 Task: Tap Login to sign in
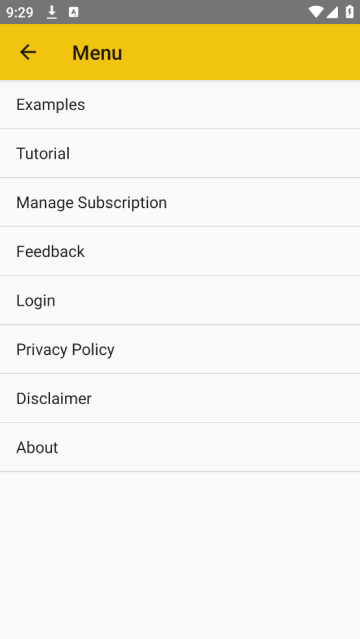(x=180, y=300)
